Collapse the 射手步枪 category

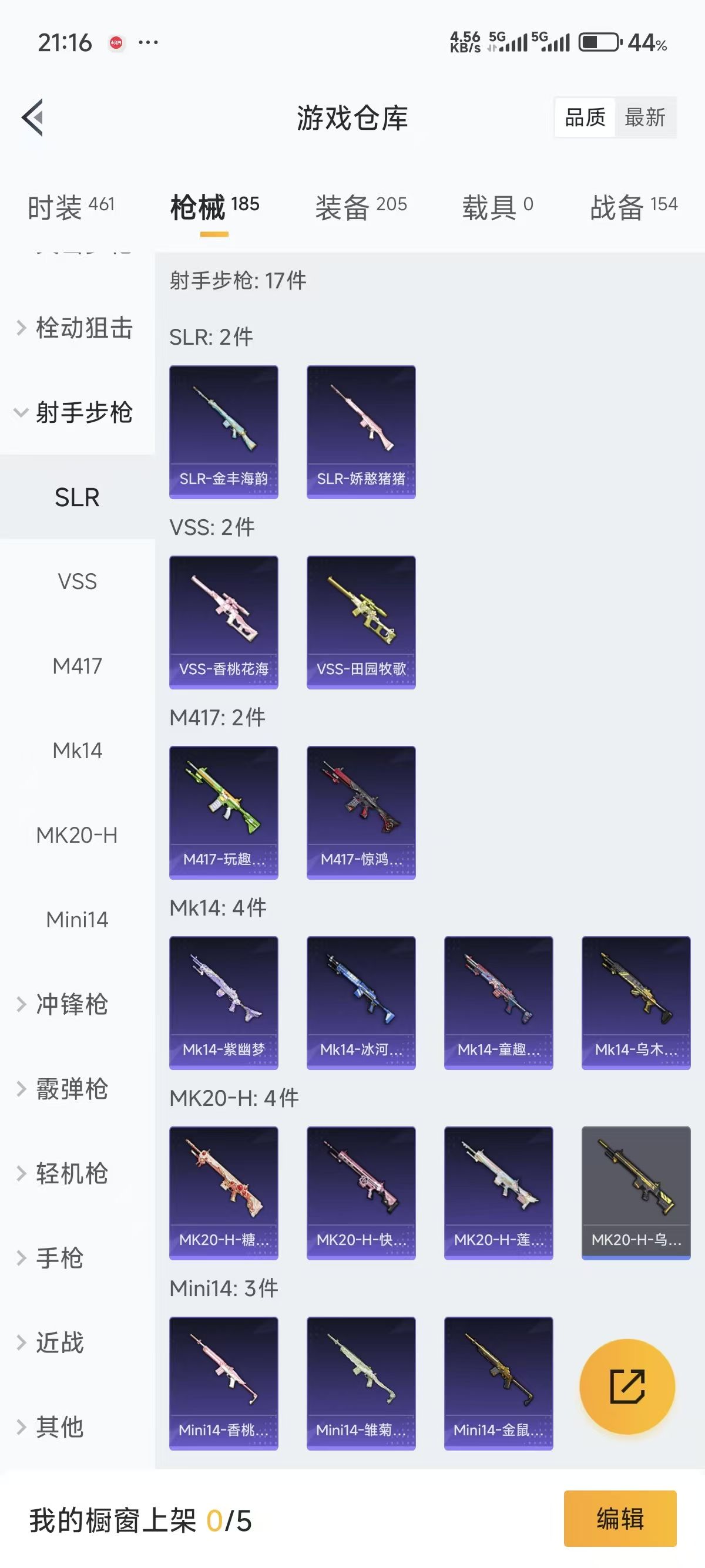(77, 412)
